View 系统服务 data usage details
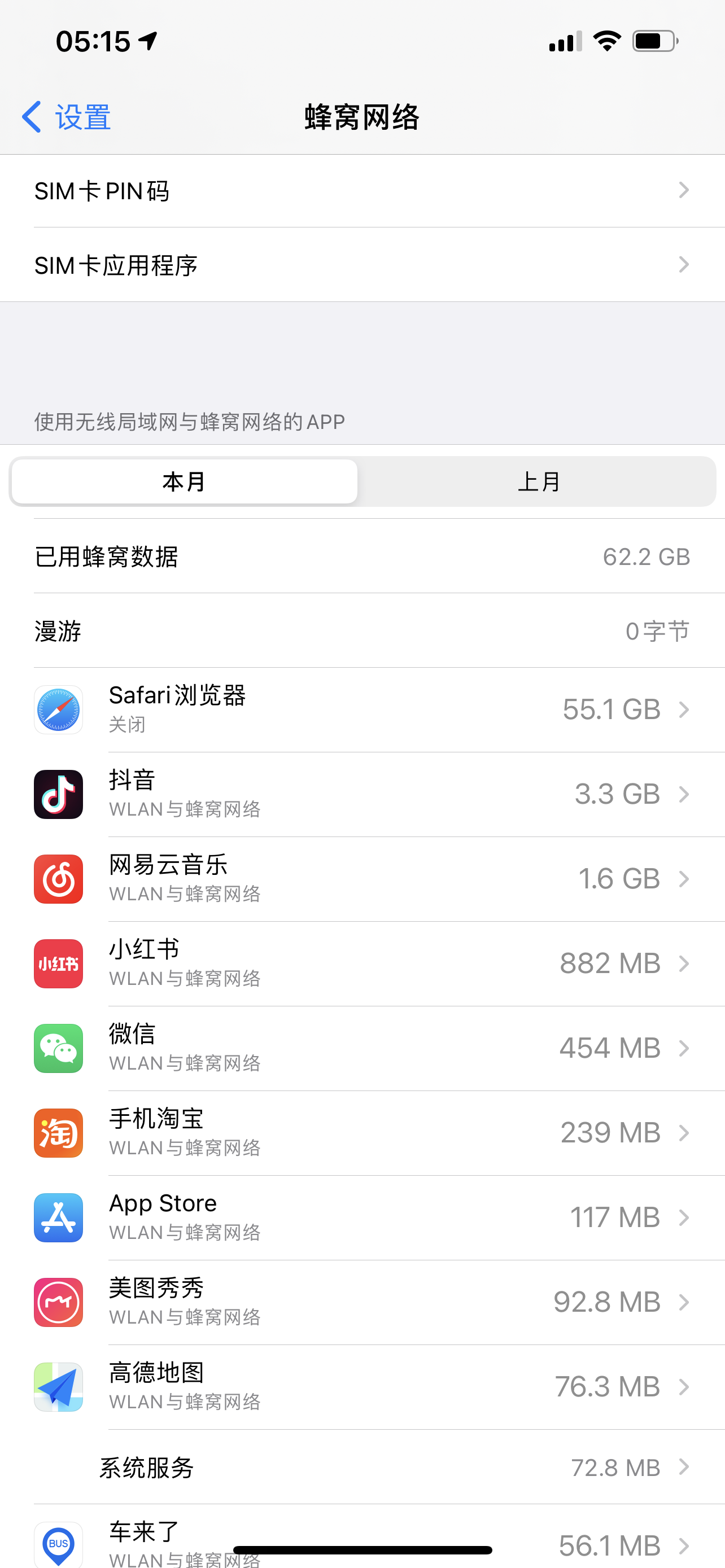This screenshot has width=725, height=1568. [362, 1468]
